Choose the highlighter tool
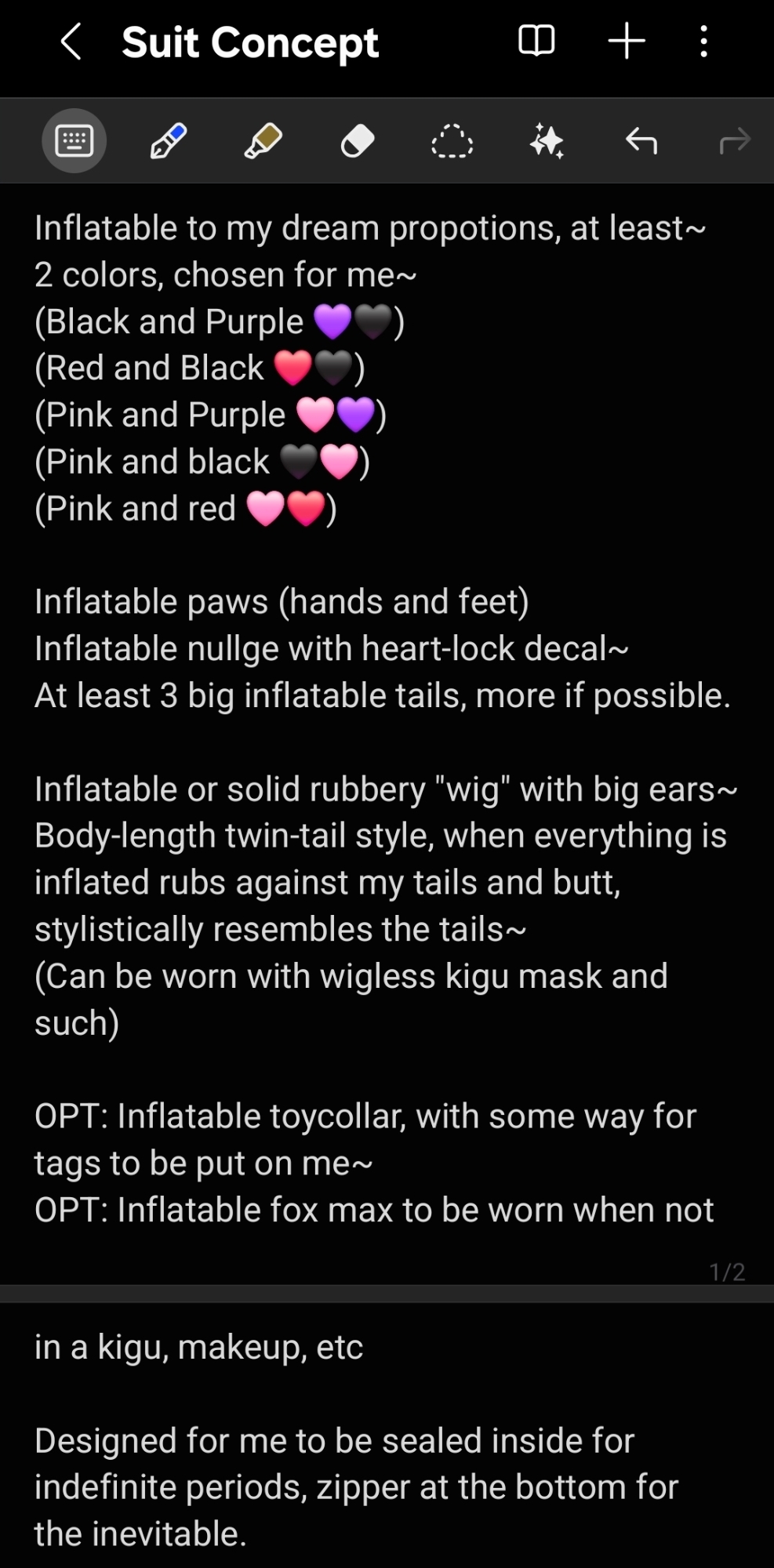 pyautogui.click(x=263, y=141)
